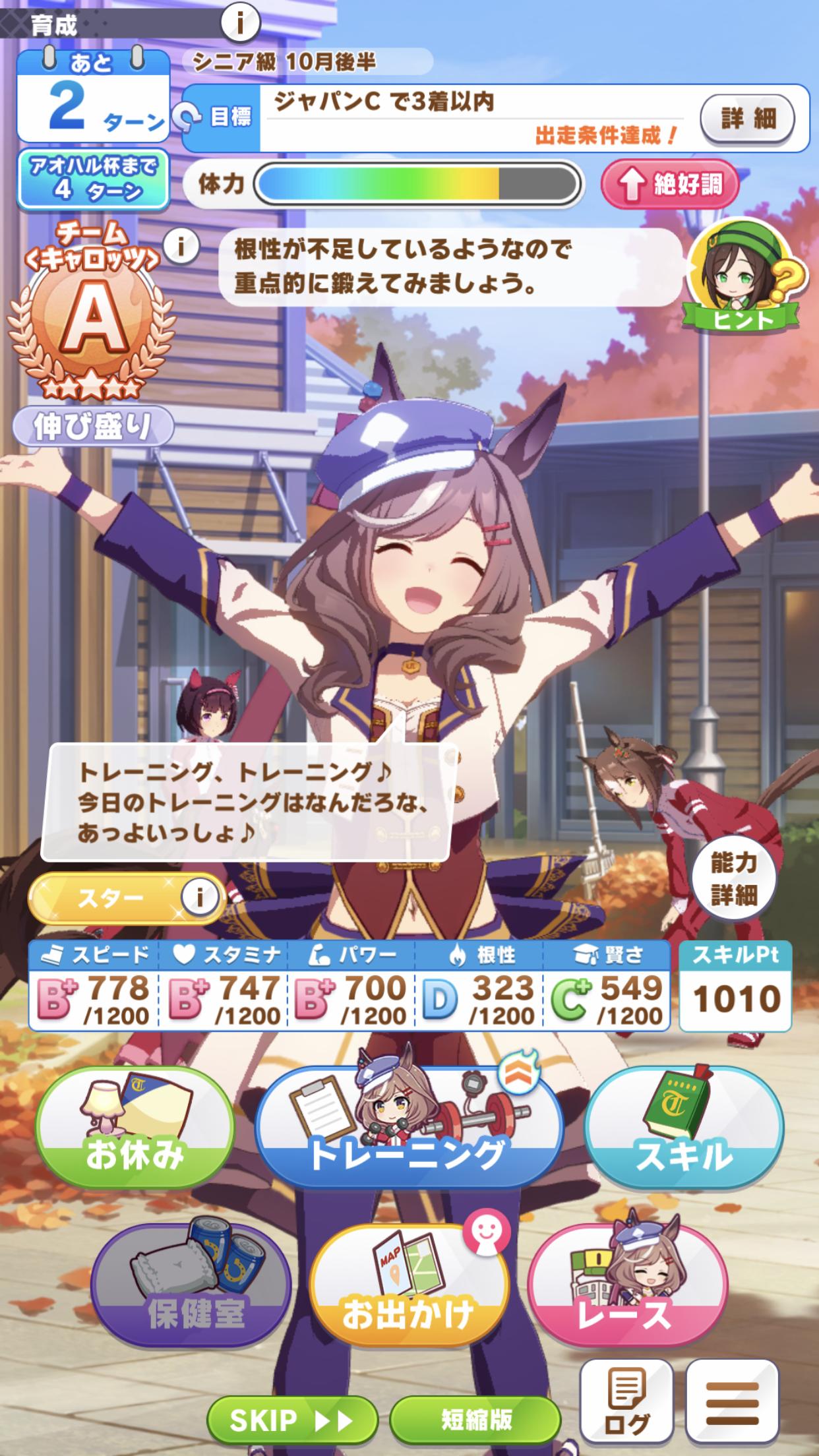Viewport: 819px width, 1456px height.
Task: Tap the info icon next to team rank
Action: click(181, 247)
